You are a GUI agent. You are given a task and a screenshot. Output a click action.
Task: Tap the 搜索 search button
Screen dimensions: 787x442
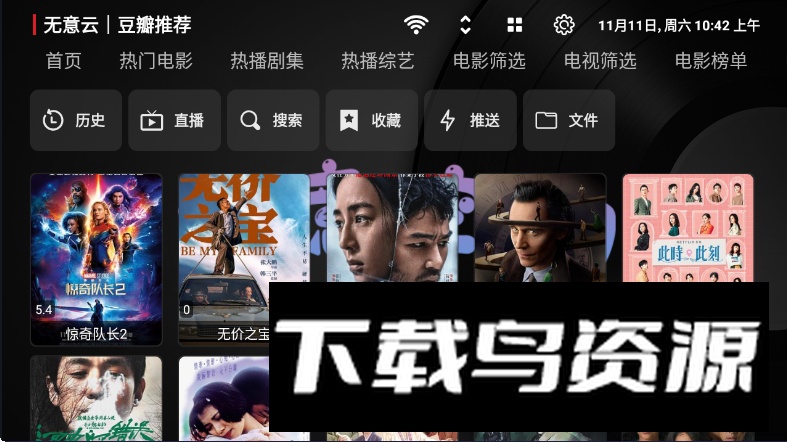point(273,120)
